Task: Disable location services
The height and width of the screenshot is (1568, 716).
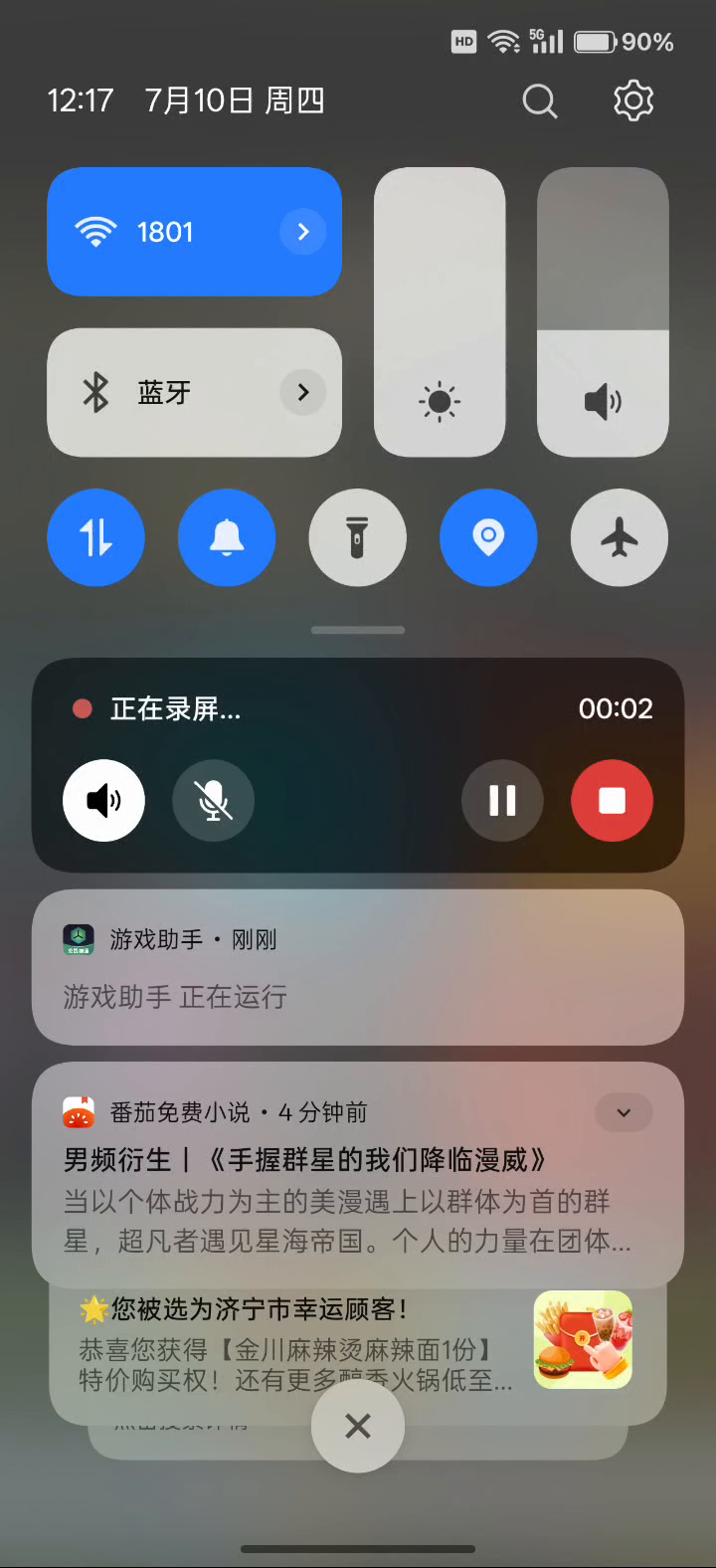Action: 488,537
